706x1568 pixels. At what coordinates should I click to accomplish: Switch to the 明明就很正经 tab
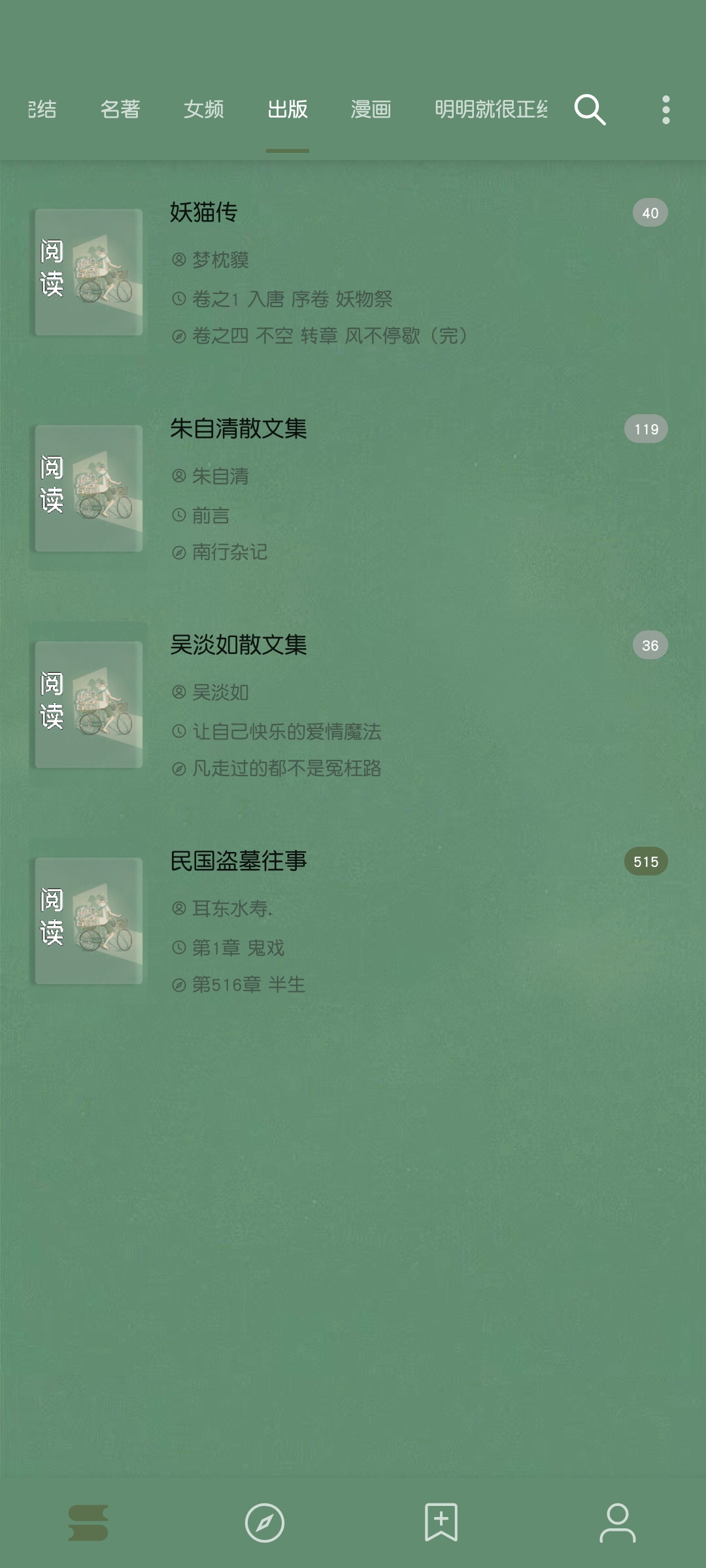[490, 110]
